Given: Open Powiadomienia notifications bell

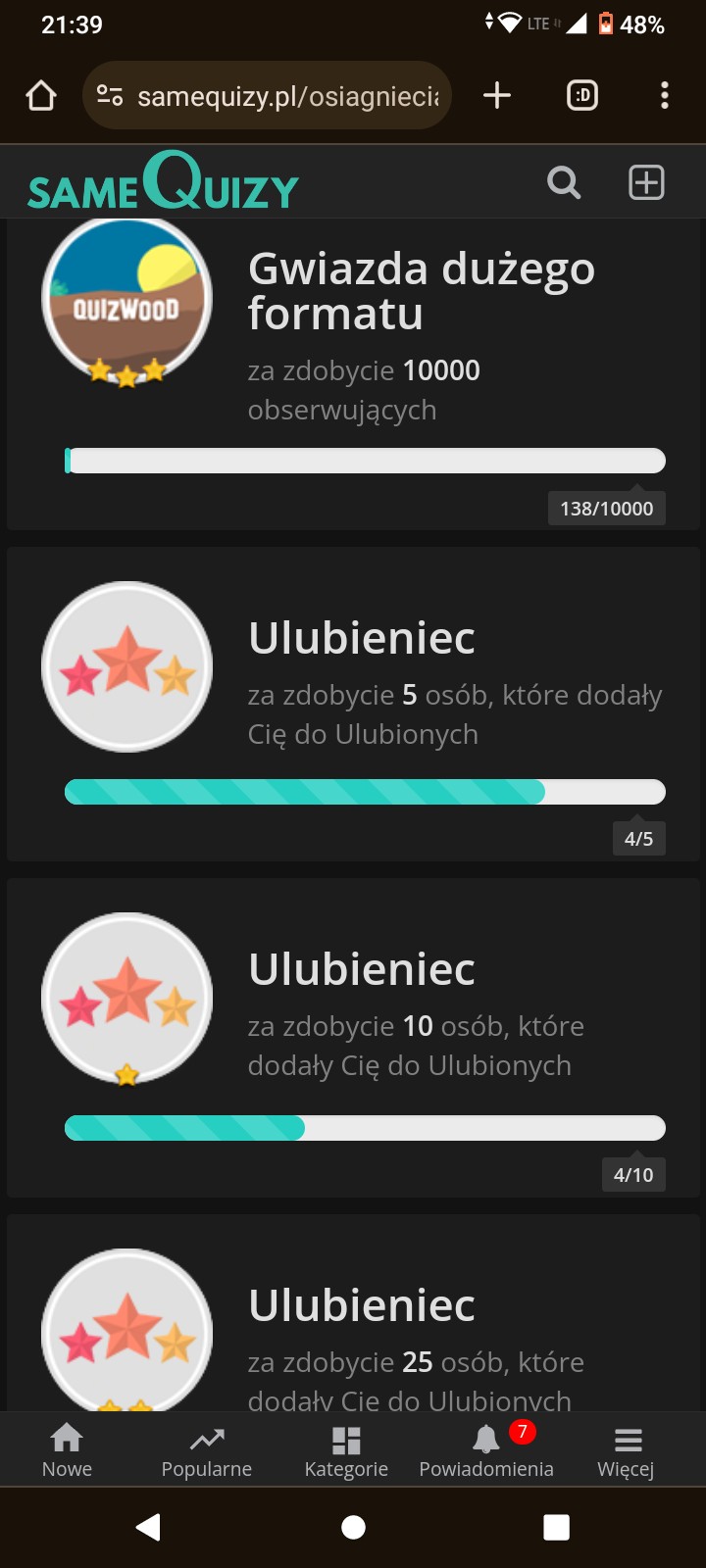Looking at the screenshot, I should pyautogui.click(x=486, y=1450).
